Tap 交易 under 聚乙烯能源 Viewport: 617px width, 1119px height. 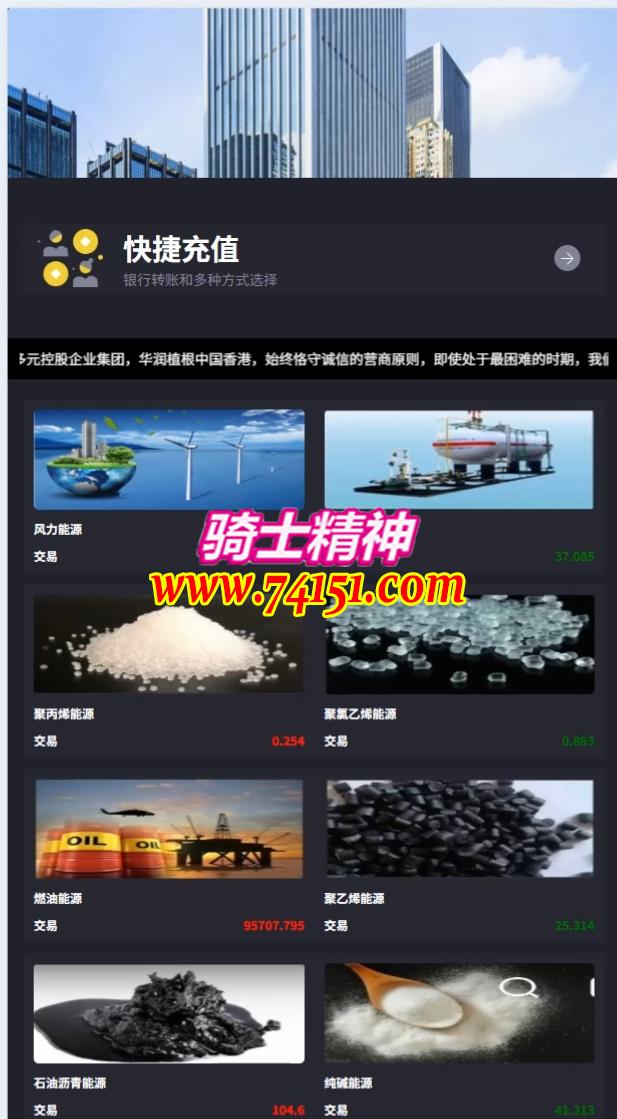coord(336,926)
